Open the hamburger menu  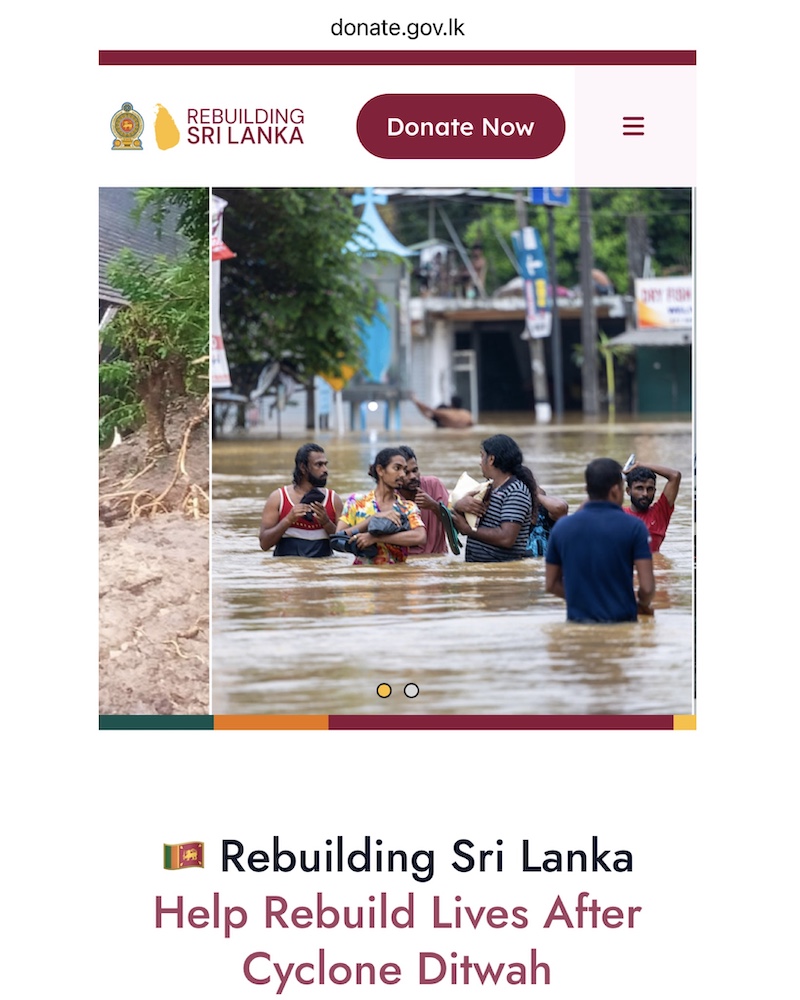(x=633, y=126)
